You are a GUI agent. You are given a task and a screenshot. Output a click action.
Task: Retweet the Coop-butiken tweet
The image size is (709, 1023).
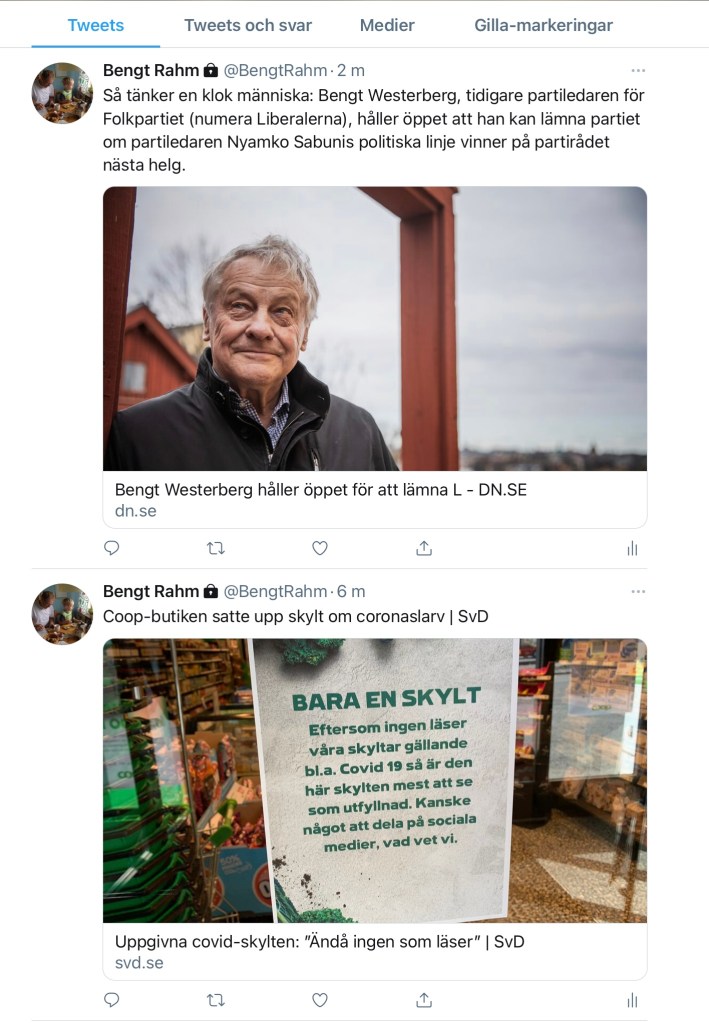pyautogui.click(x=215, y=1000)
